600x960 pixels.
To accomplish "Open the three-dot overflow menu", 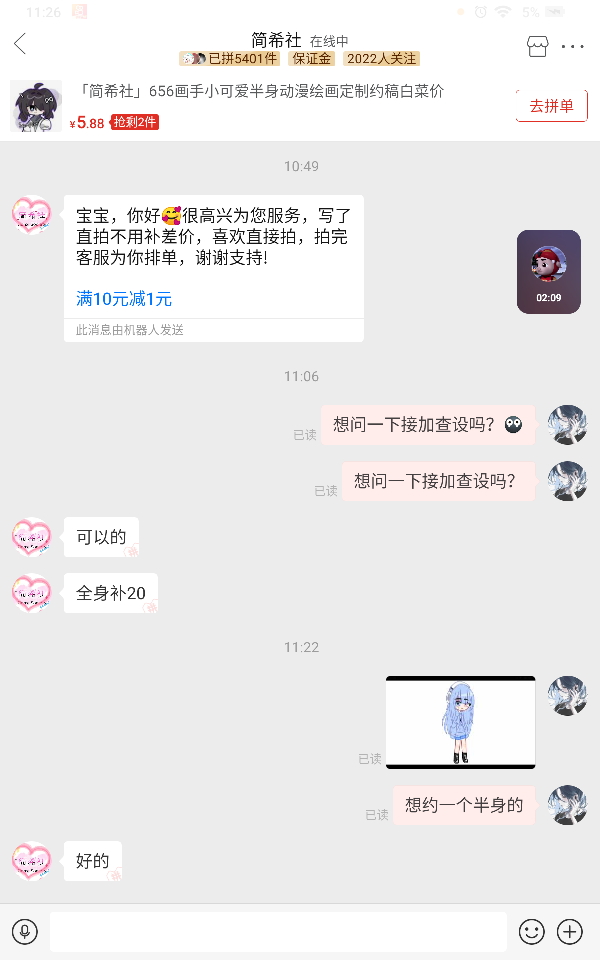I will click(x=573, y=46).
